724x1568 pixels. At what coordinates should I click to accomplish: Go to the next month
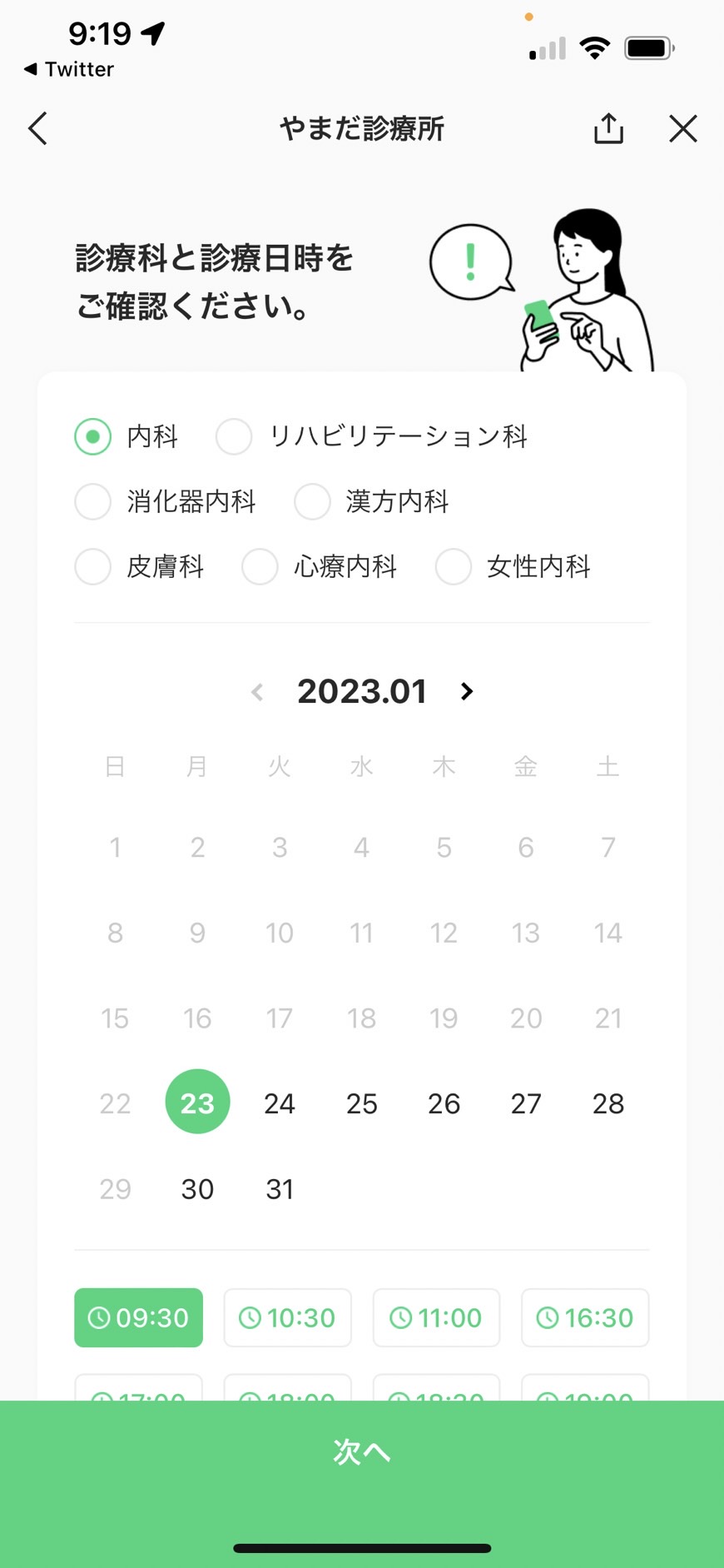(467, 691)
